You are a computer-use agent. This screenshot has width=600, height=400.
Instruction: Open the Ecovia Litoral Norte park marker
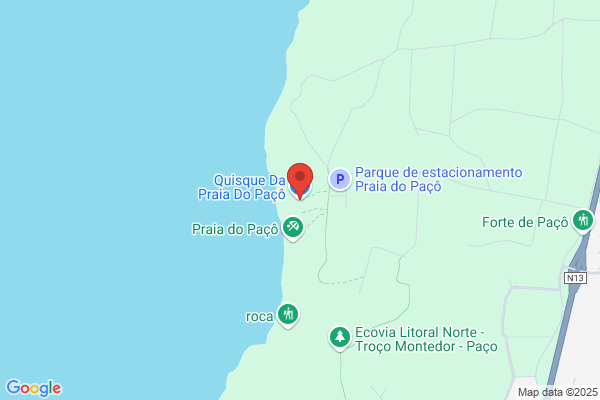click(340, 338)
